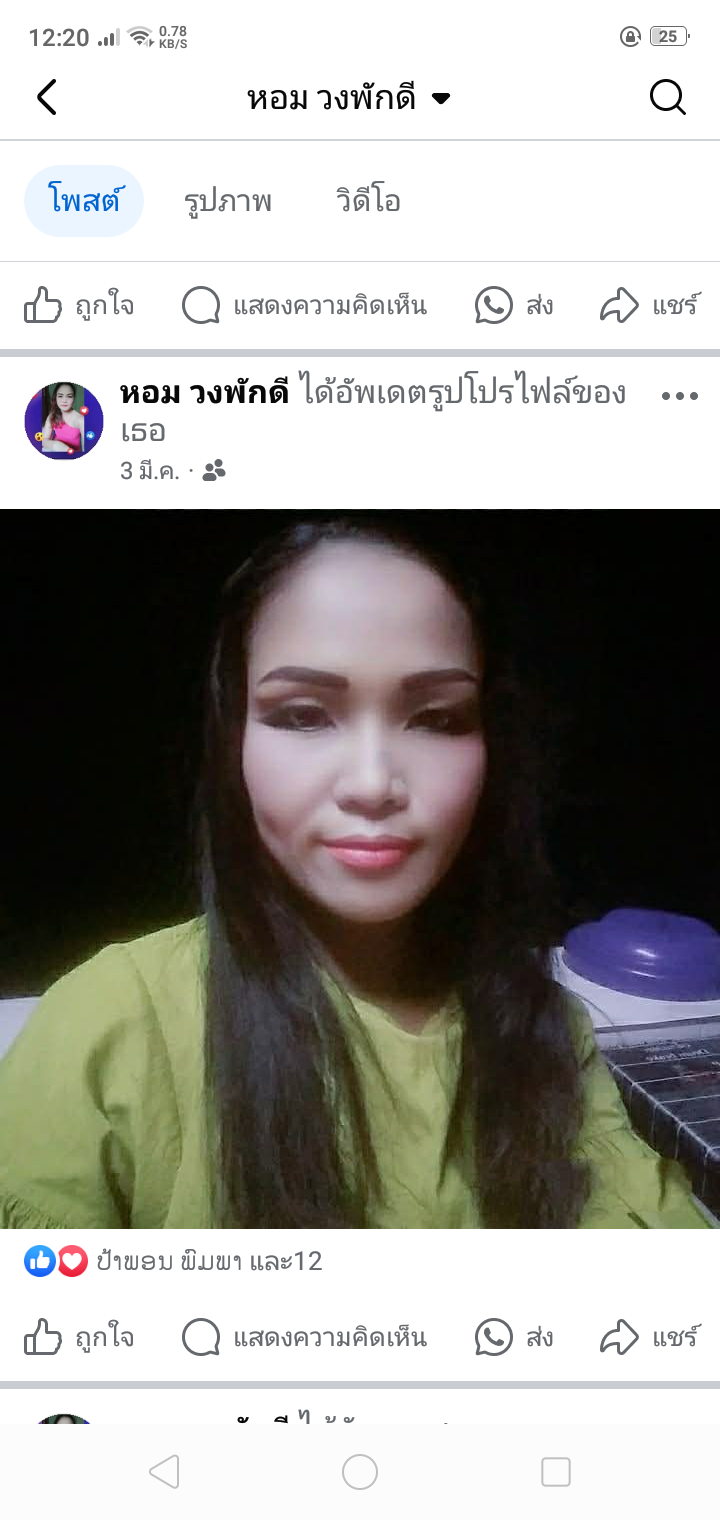Go back using the header arrow
This screenshot has height=1520, width=720.
(47, 98)
